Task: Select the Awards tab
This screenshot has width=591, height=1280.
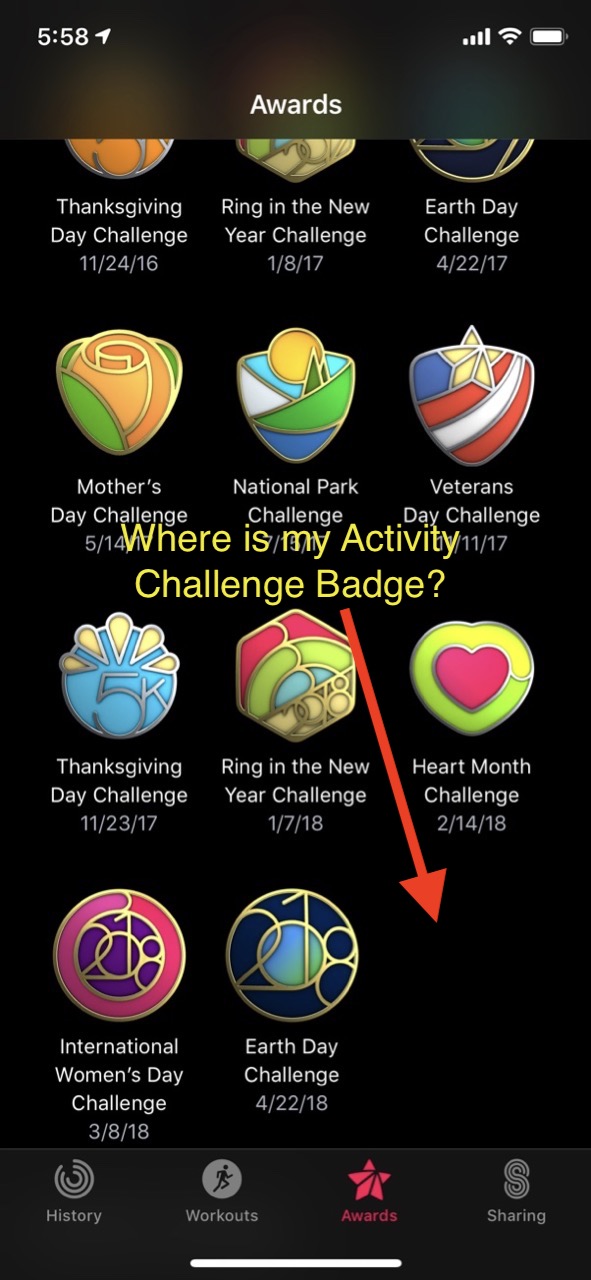Action: [369, 1193]
